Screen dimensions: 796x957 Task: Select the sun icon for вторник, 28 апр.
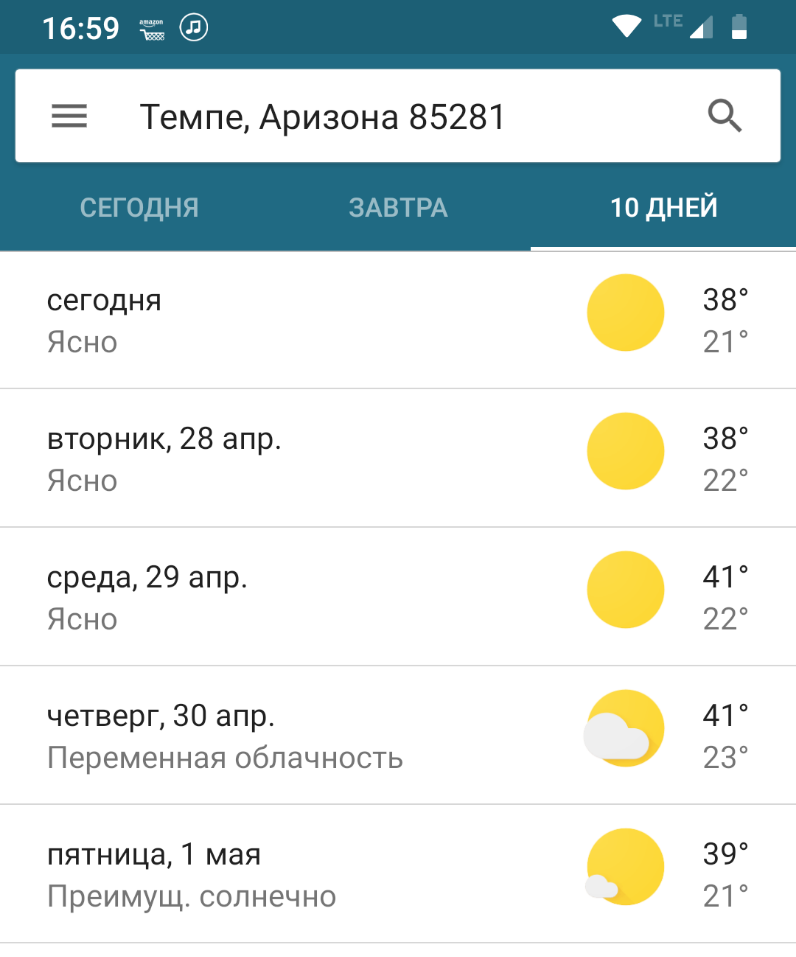(625, 451)
